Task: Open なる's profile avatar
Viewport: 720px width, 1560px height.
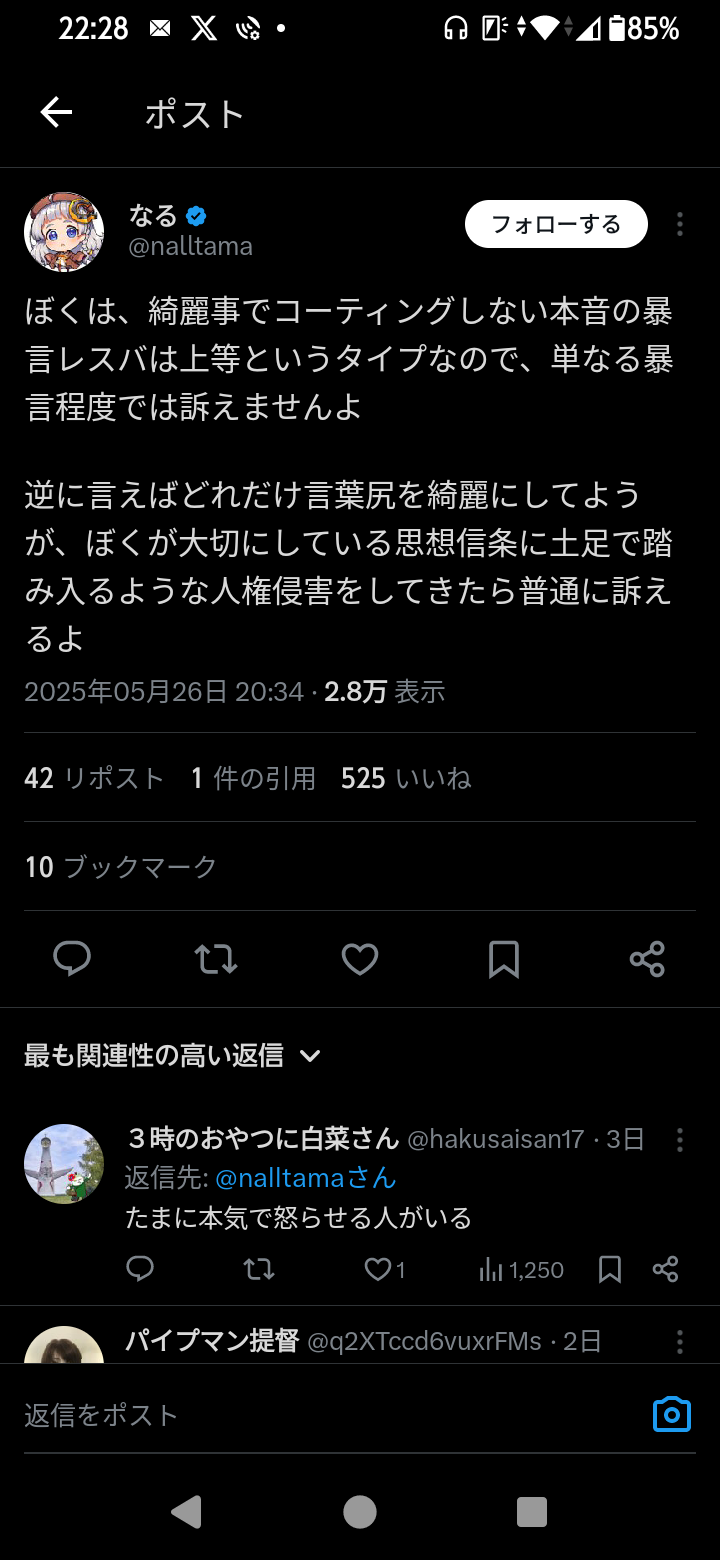Action: tap(64, 231)
